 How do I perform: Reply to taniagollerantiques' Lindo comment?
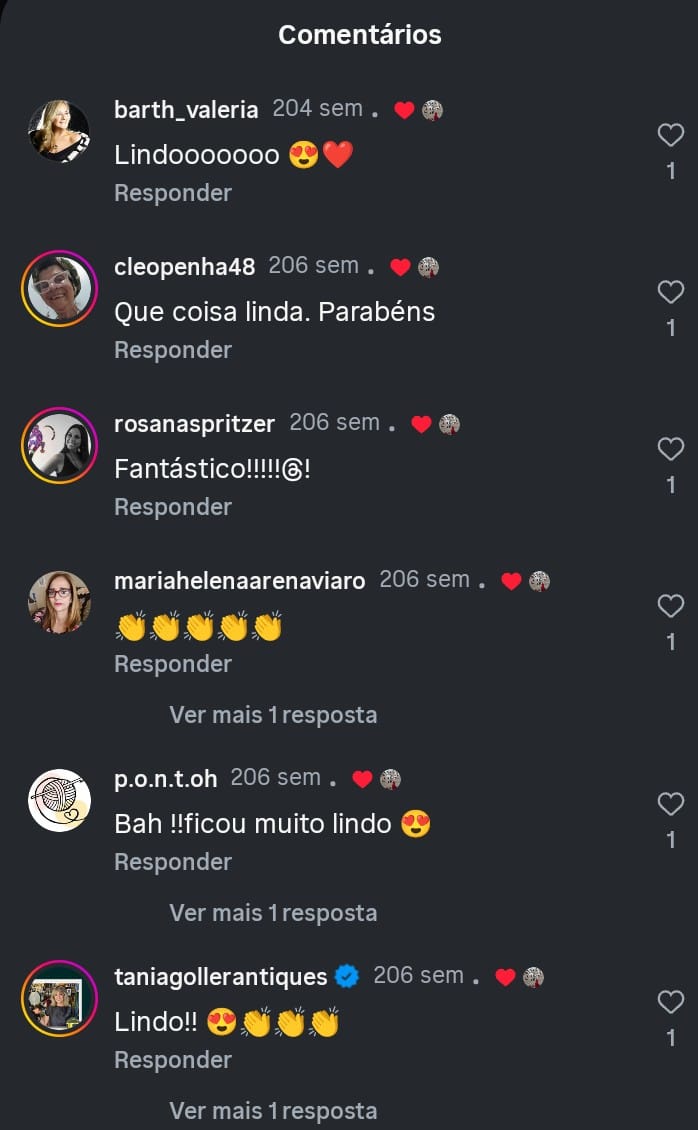tap(173, 1060)
